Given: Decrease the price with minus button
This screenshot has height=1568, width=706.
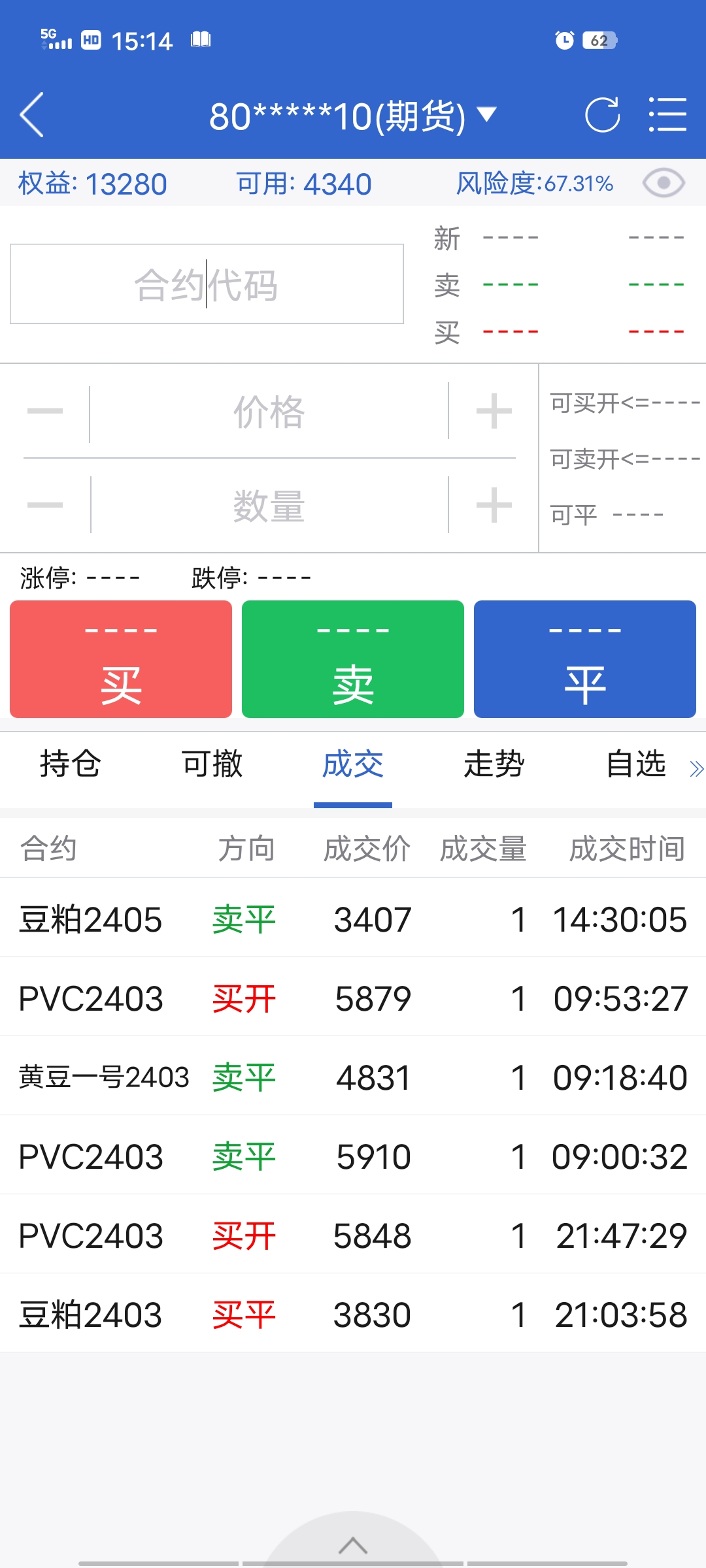Looking at the screenshot, I should click(45, 412).
